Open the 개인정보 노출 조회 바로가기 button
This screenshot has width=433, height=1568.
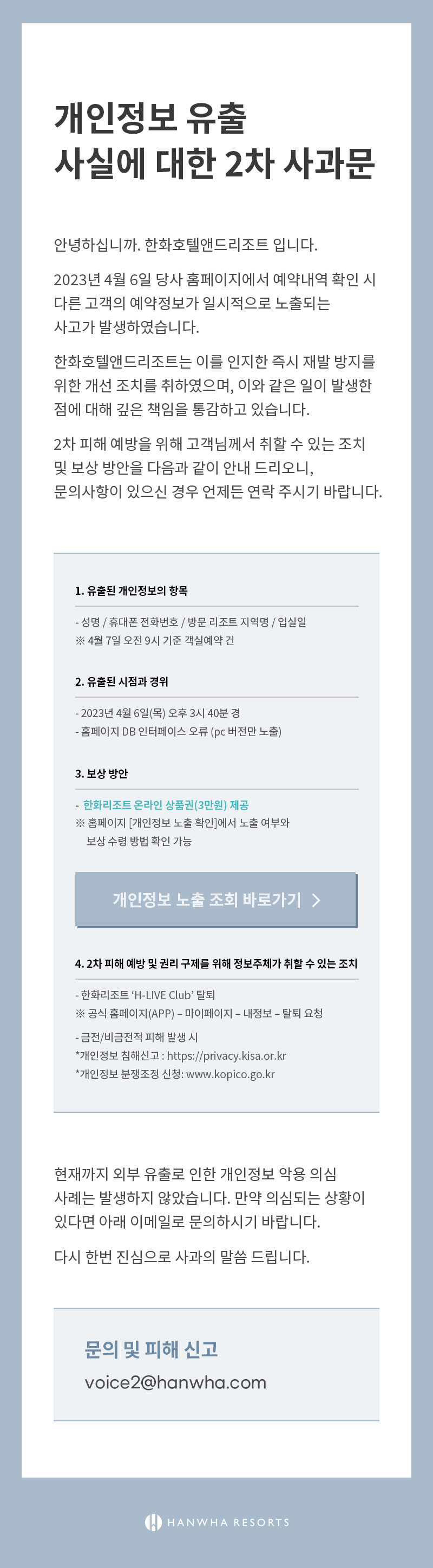tap(215, 899)
